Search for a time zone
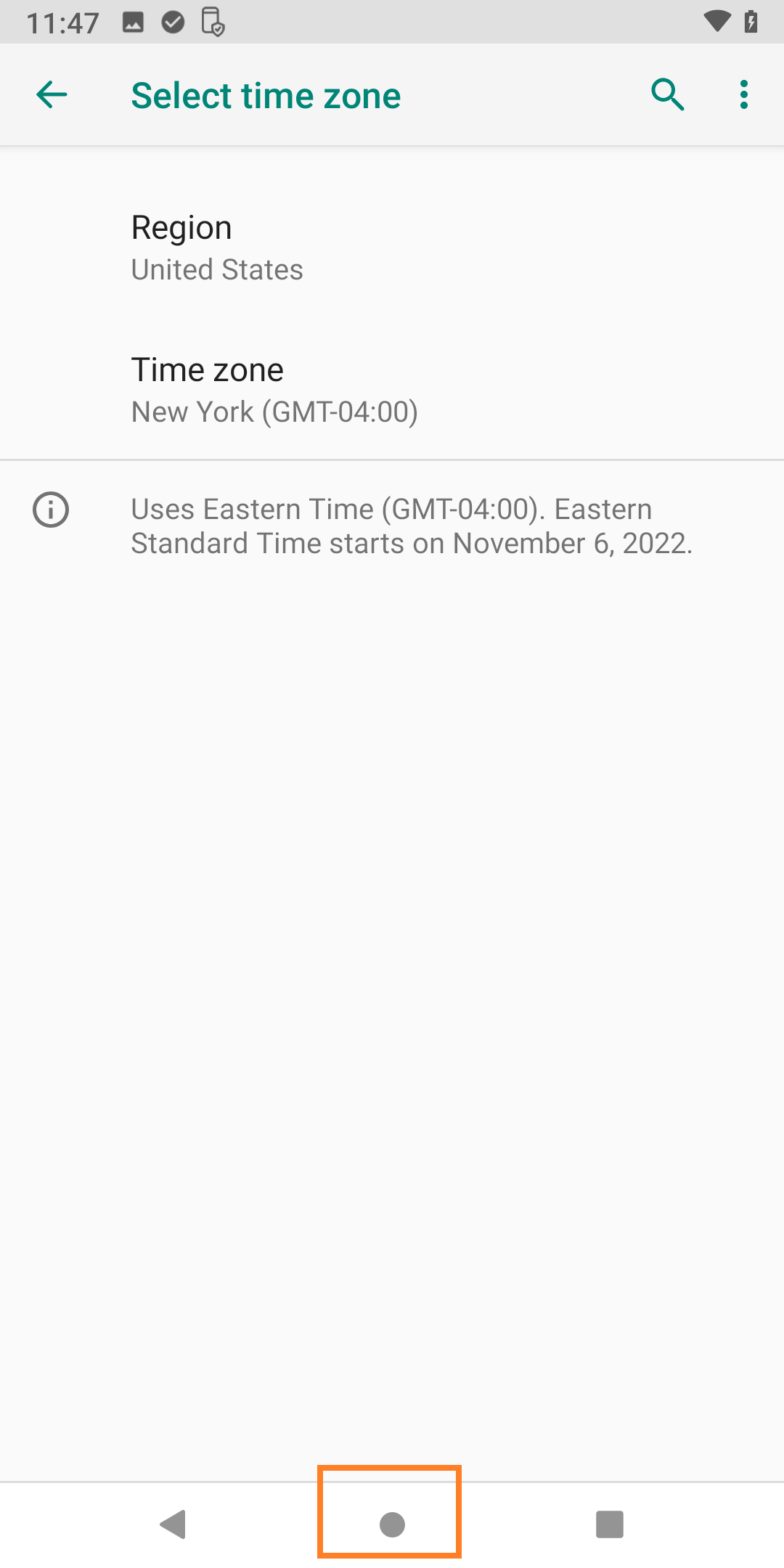The width and height of the screenshot is (784, 1568). (x=668, y=95)
